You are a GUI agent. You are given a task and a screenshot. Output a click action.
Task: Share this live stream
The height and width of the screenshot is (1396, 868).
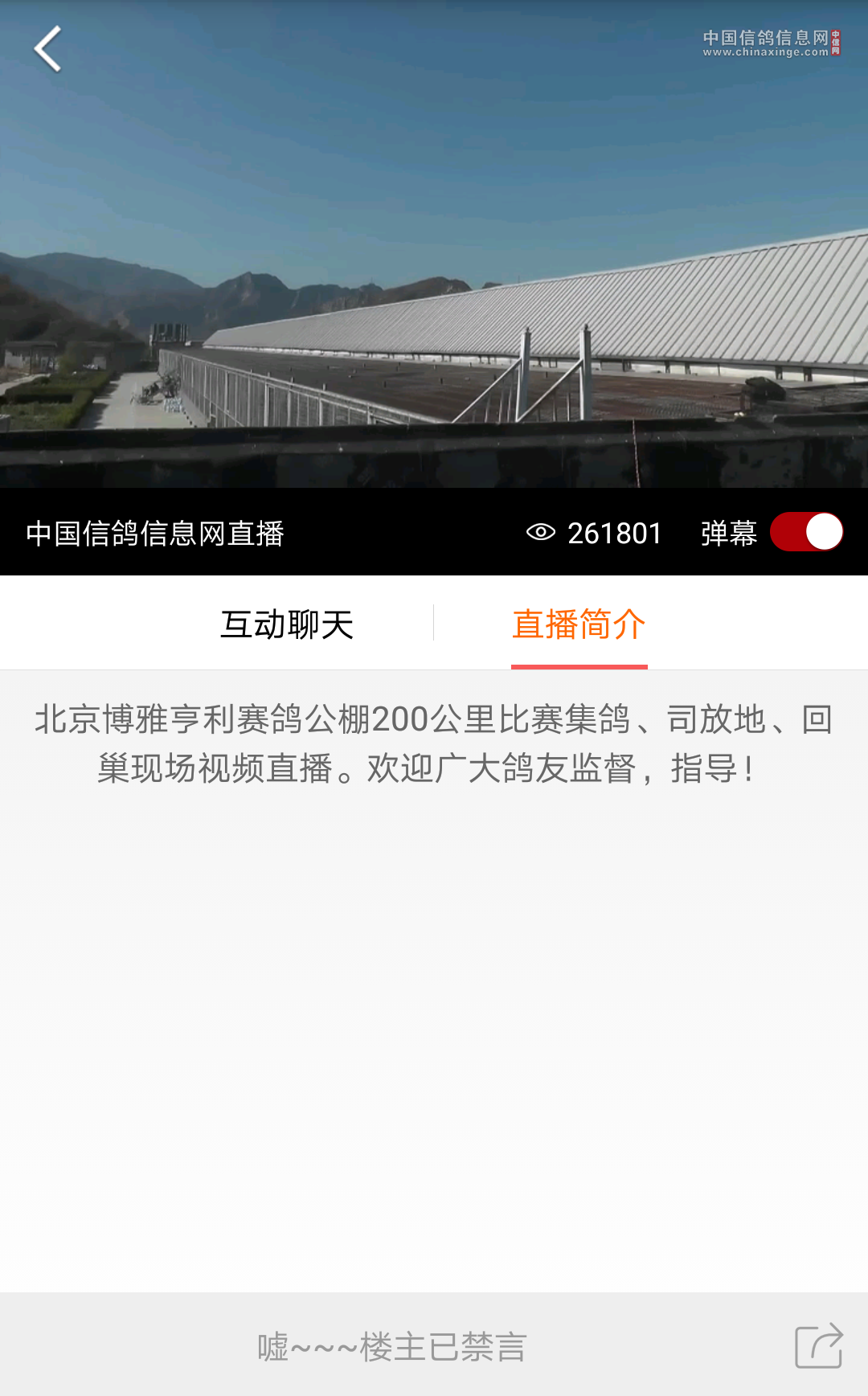(818, 1345)
